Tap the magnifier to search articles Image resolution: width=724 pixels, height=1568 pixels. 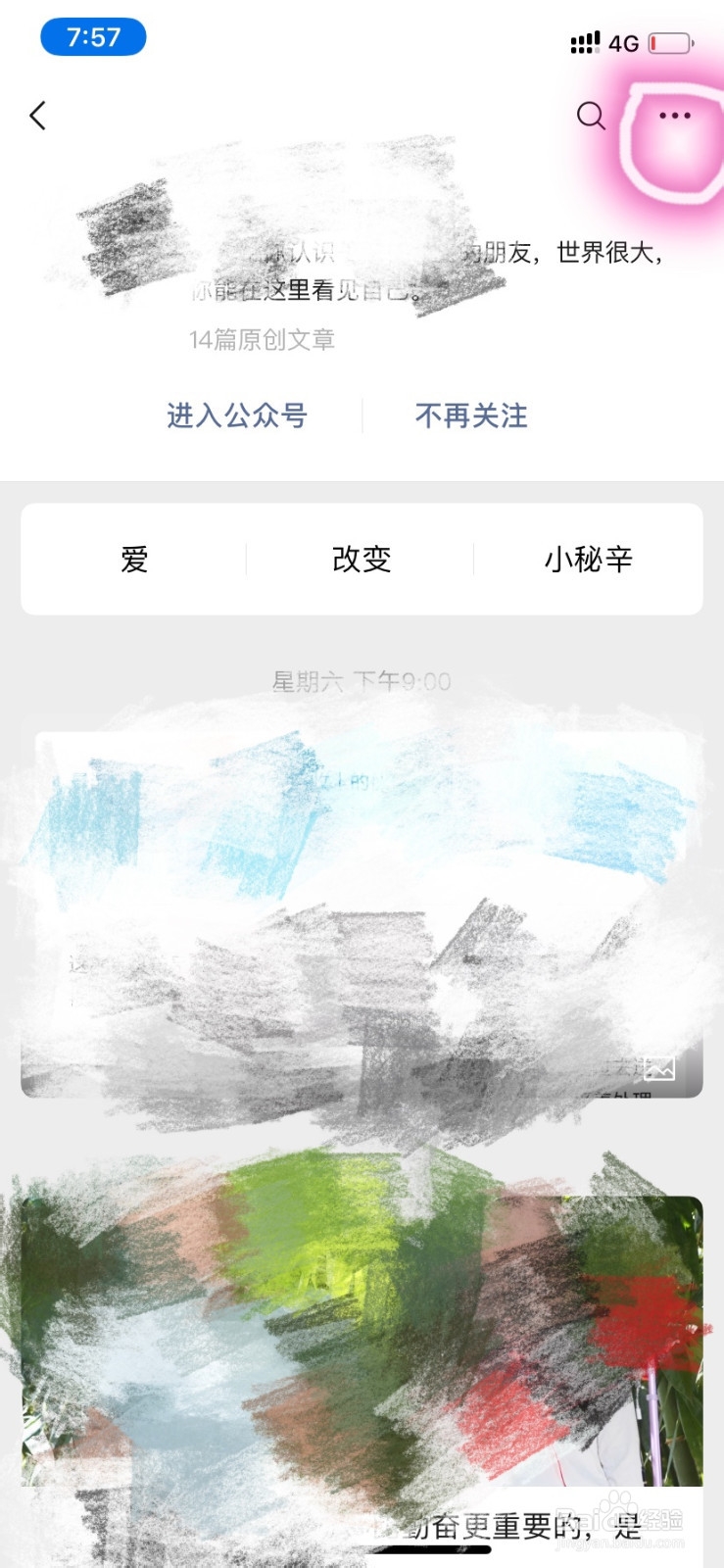(x=591, y=116)
